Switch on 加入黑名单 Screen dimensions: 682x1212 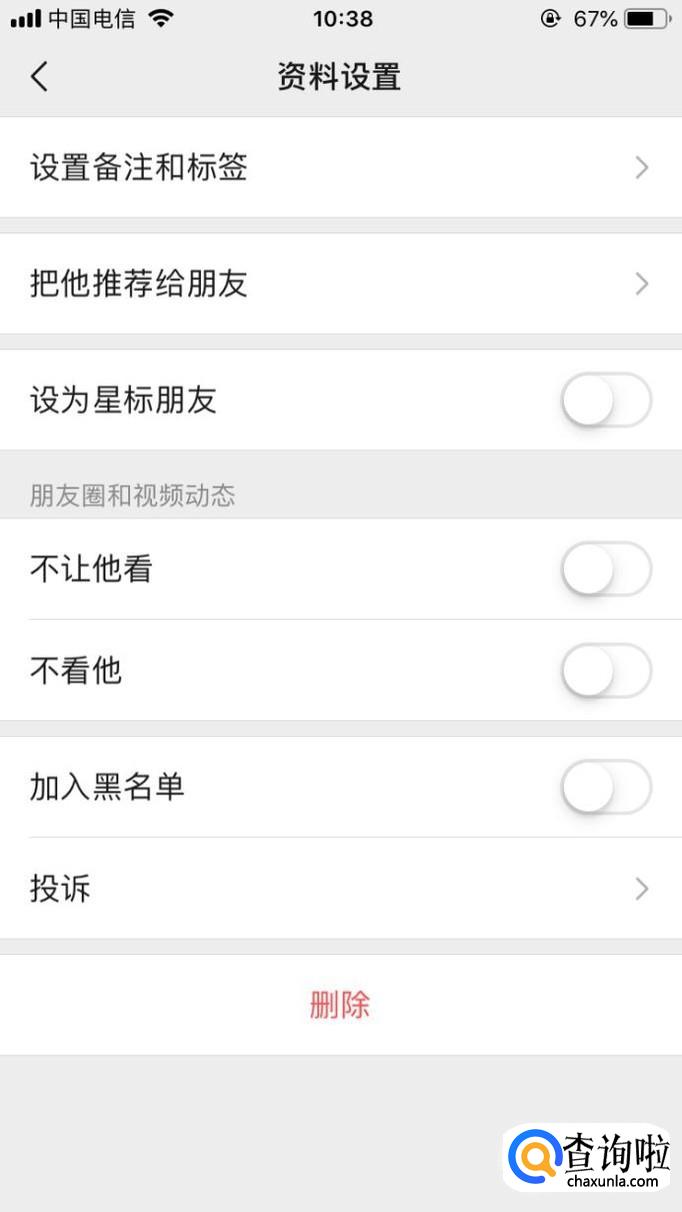[x=606, y=788]
